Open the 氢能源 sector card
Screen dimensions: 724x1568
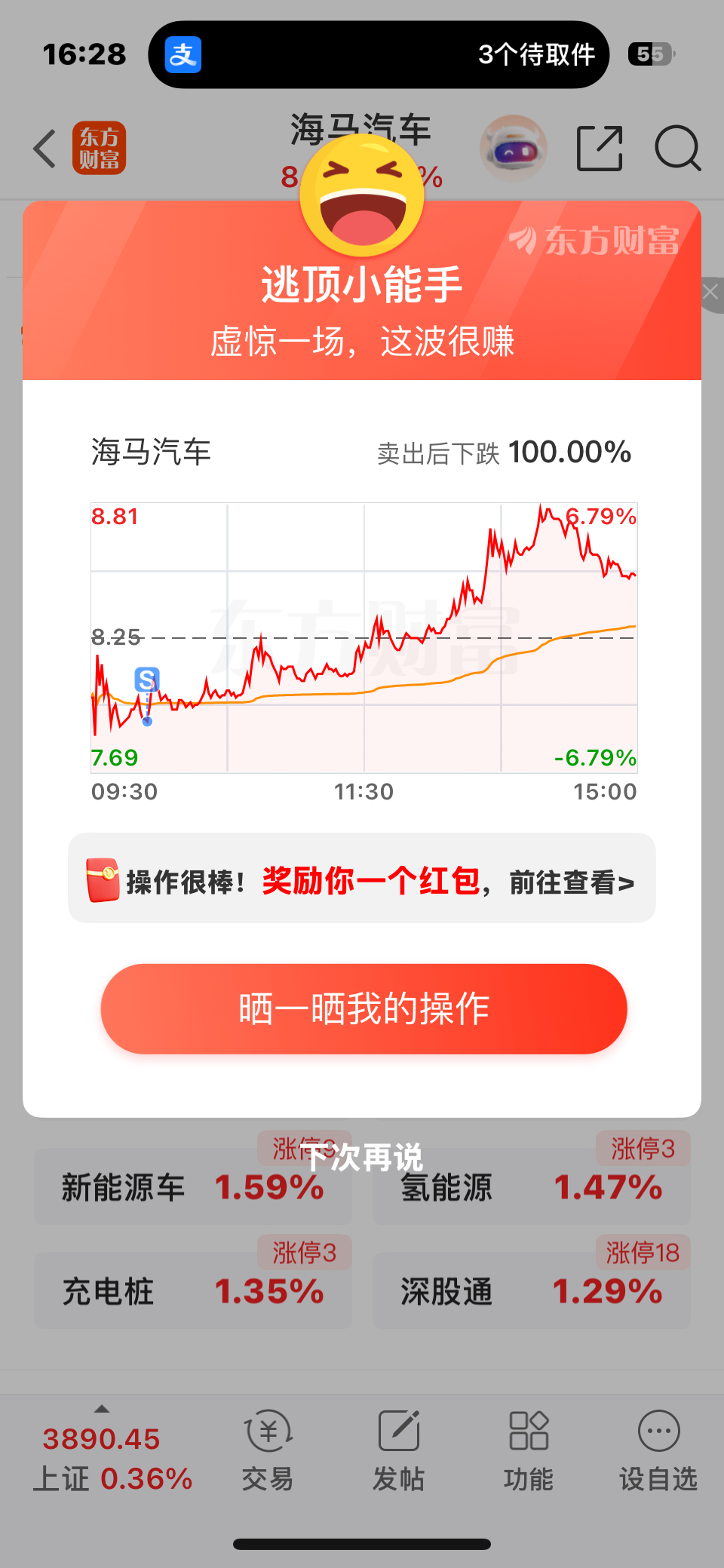[x=531, y=1187]
